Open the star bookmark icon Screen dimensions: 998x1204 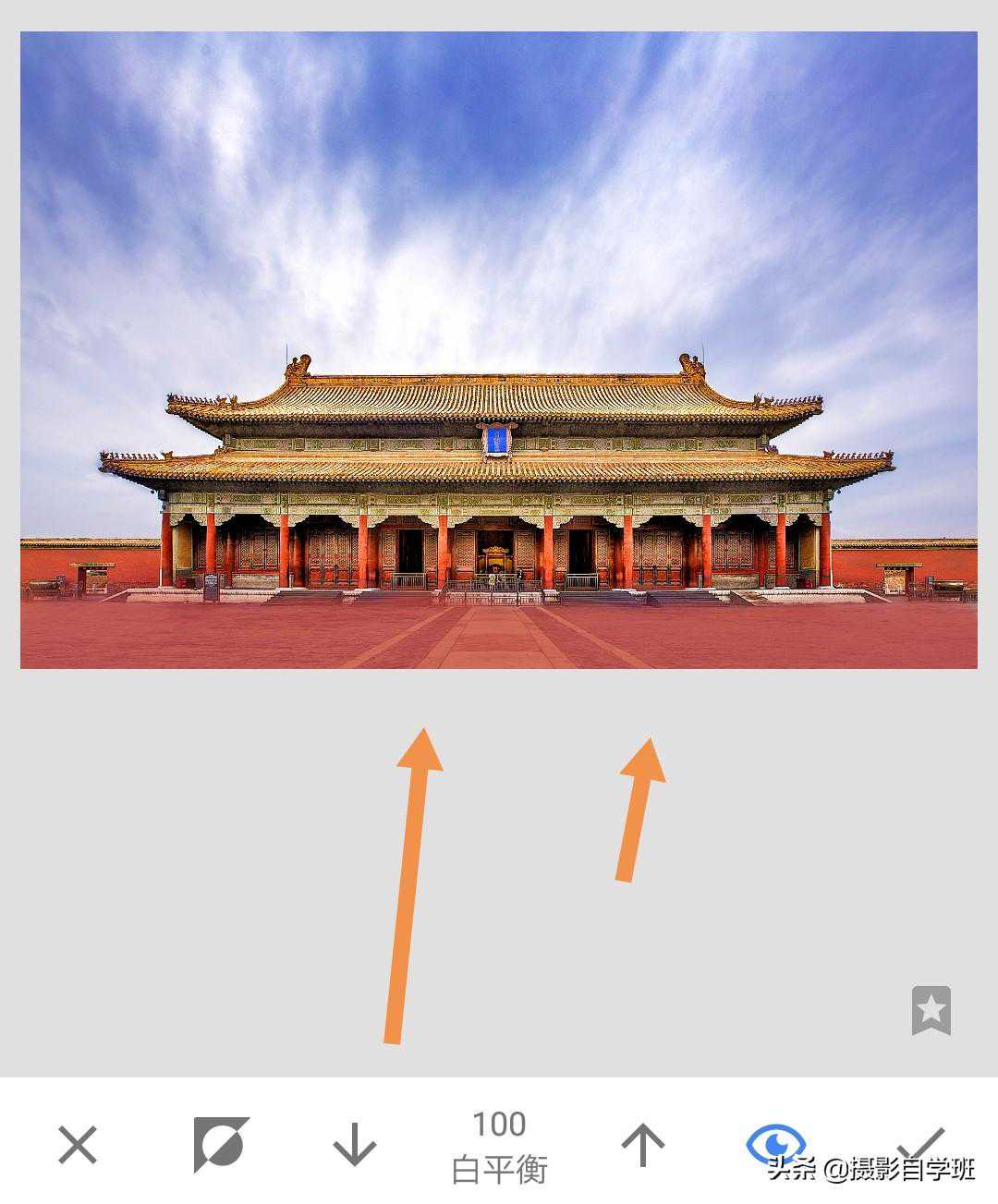pos(931,1010)
